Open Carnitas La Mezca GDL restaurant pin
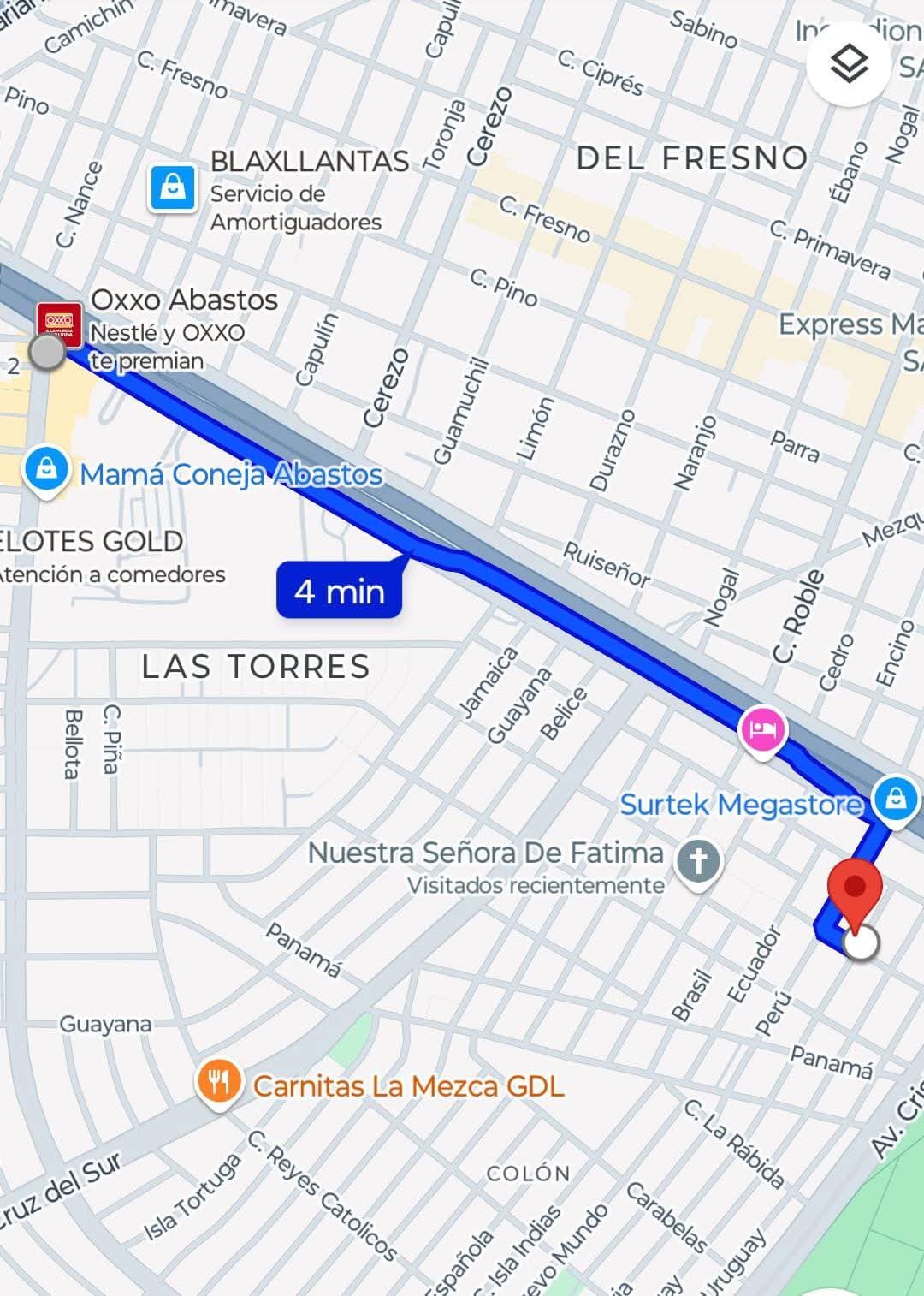Viewport: 924px width, 1296px height. point(219,1084)
